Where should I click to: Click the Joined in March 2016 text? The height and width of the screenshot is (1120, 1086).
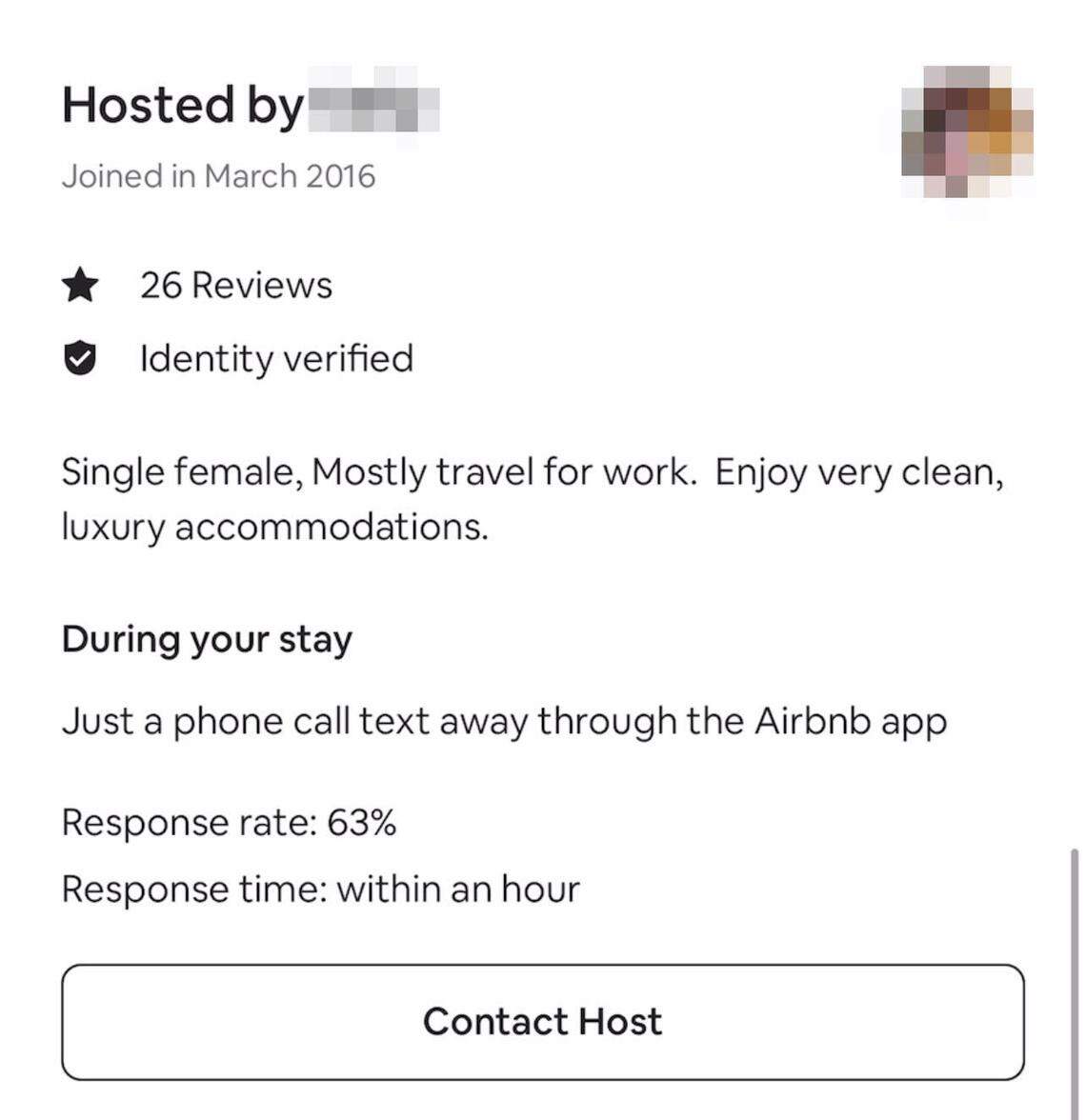pos(219,175)
